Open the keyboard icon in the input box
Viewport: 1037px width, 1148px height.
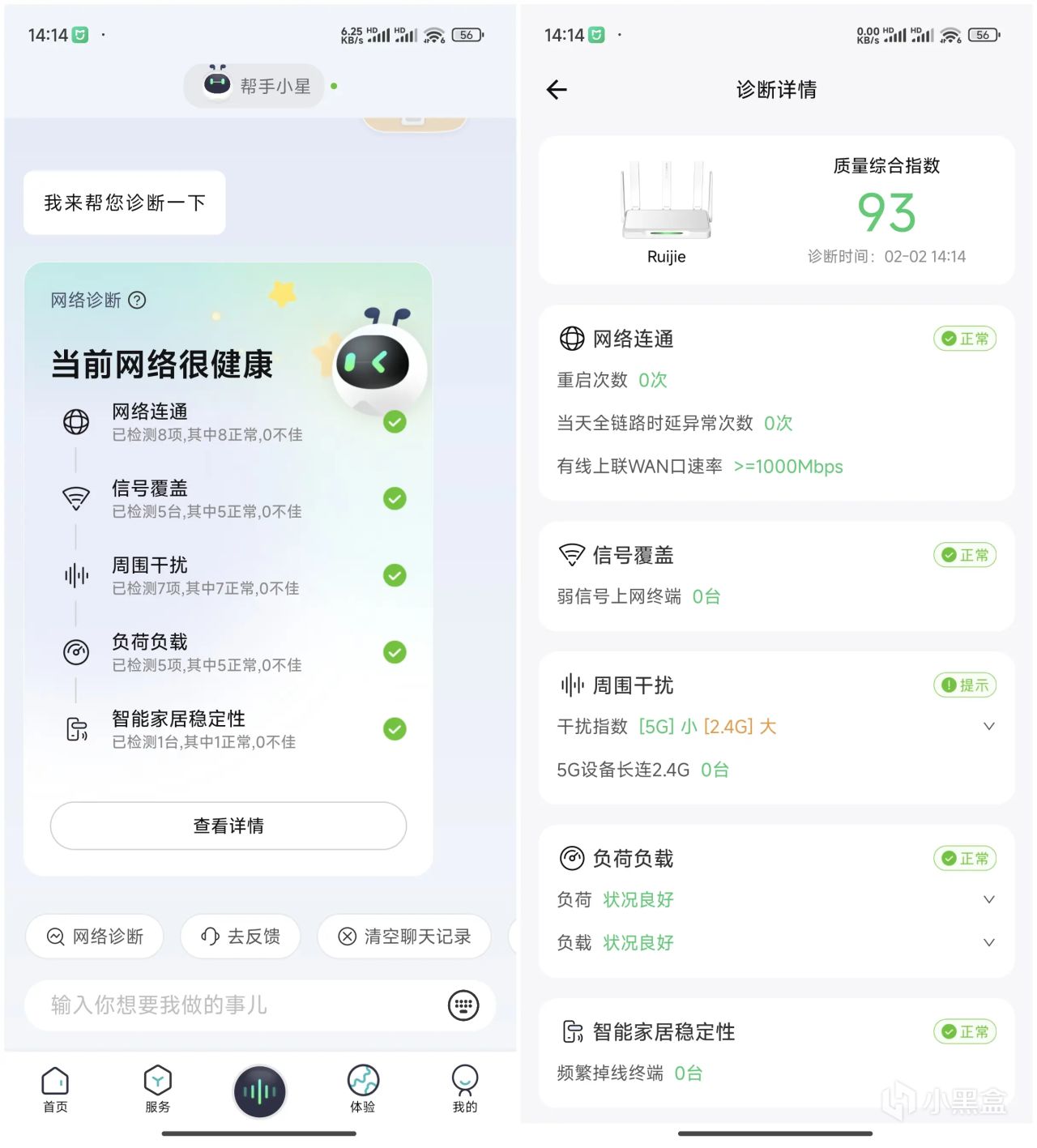pyautogui.click(x=463, y=1005)
